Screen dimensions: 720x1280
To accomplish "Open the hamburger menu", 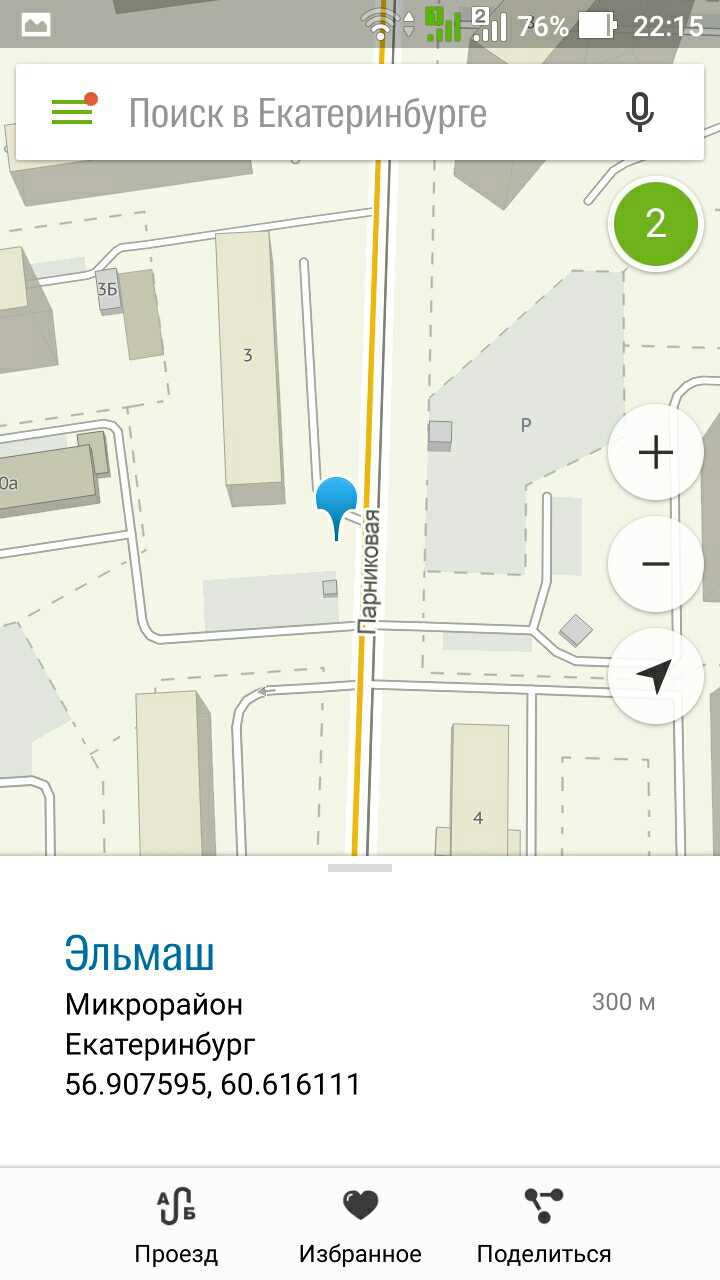I will pyautogui.click(x=72, y=112).
